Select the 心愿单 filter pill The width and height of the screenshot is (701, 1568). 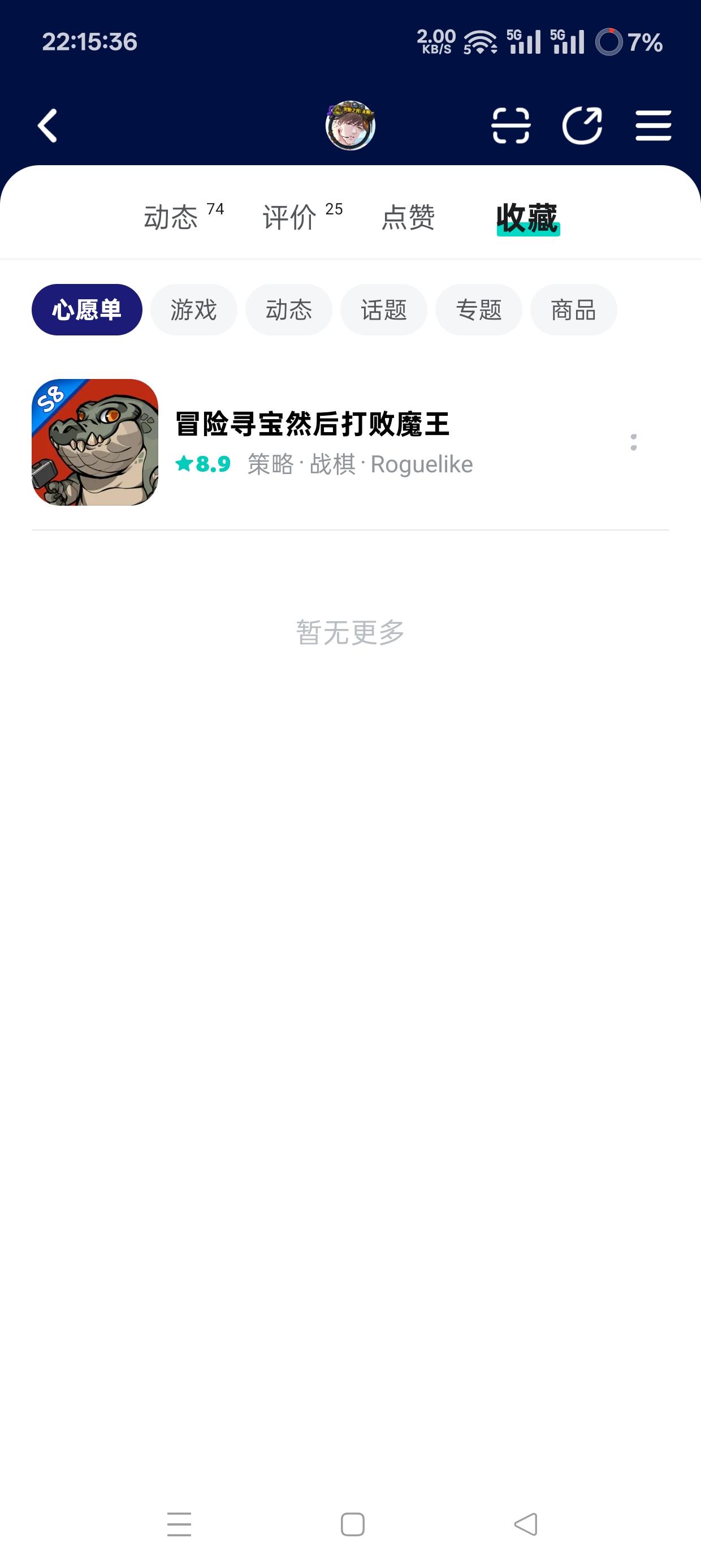tap(86, 309)
